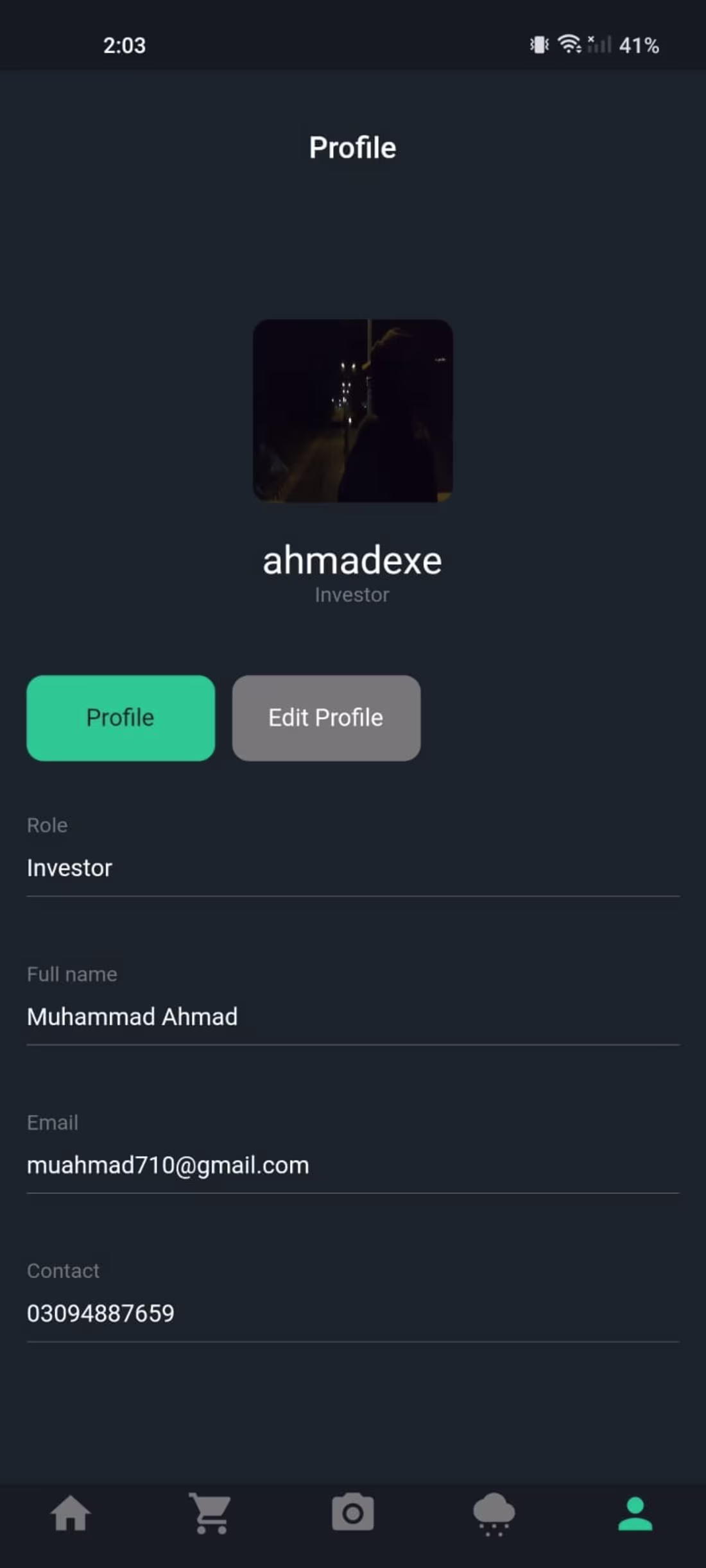The image size is (706, 1568).
Task: Open the Home screen from bottom navigation
Action: tap(71, 1514)
